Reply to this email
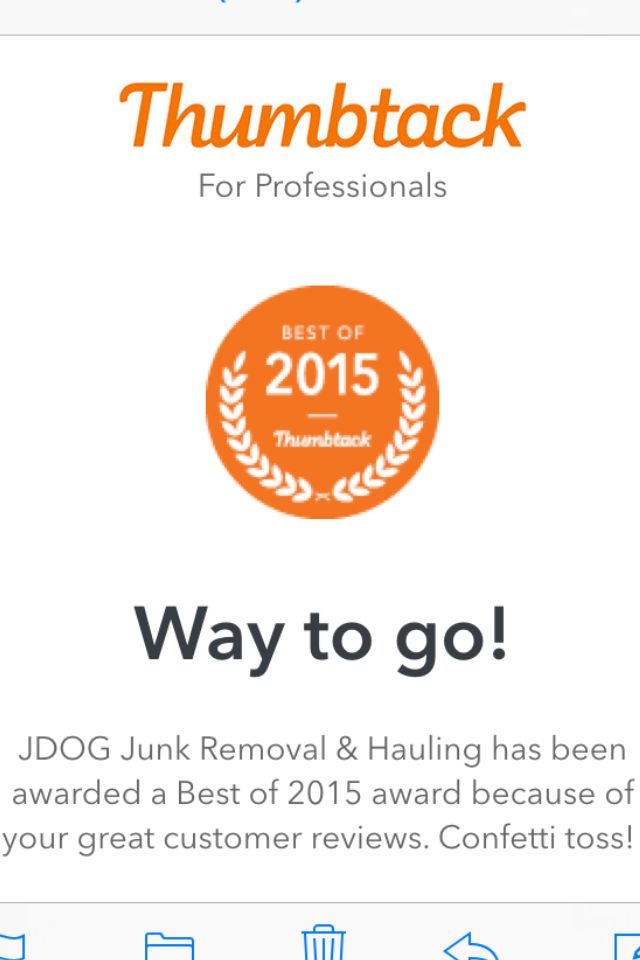 (472, 944)
